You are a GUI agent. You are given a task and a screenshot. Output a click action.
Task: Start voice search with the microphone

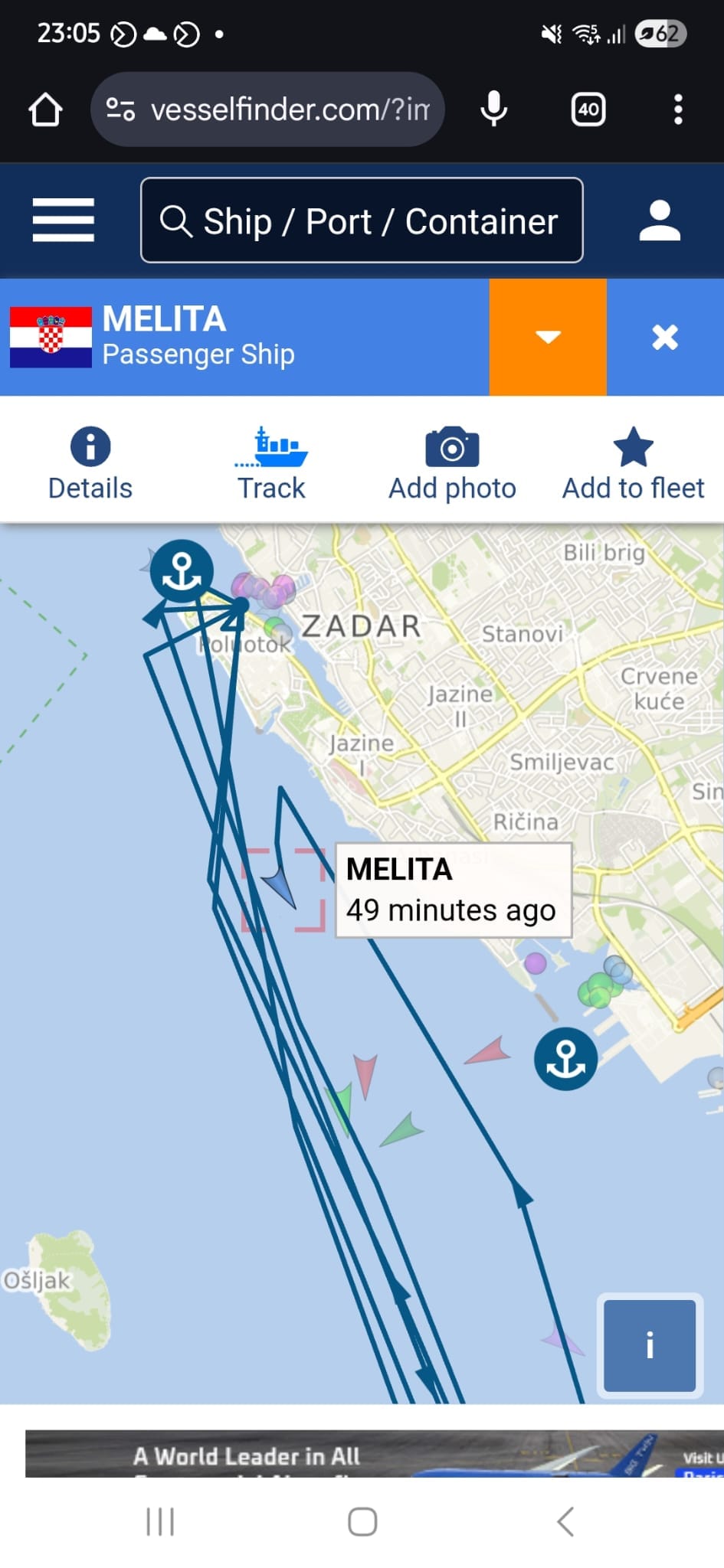click(x=493, y=109)
